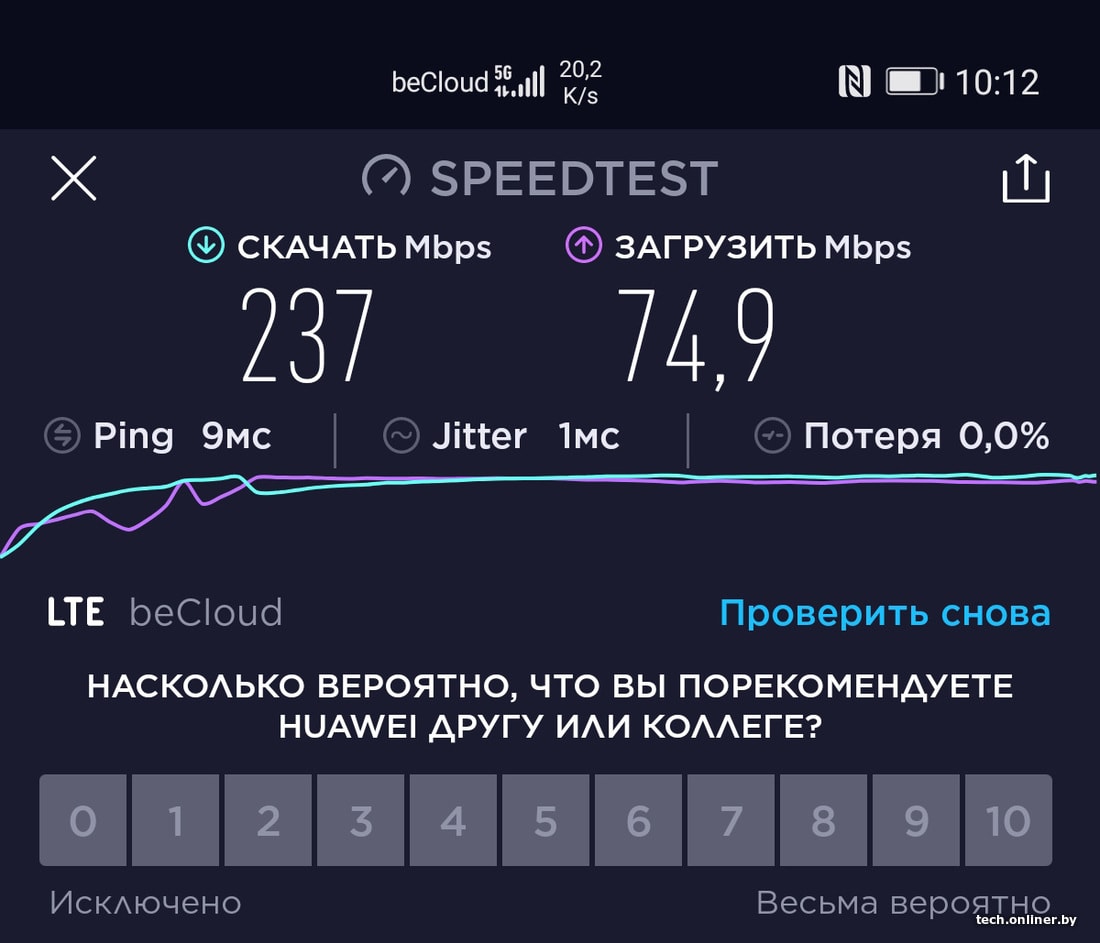
Task: Choose score 2 for Huawei
Action: pos(268,820)
